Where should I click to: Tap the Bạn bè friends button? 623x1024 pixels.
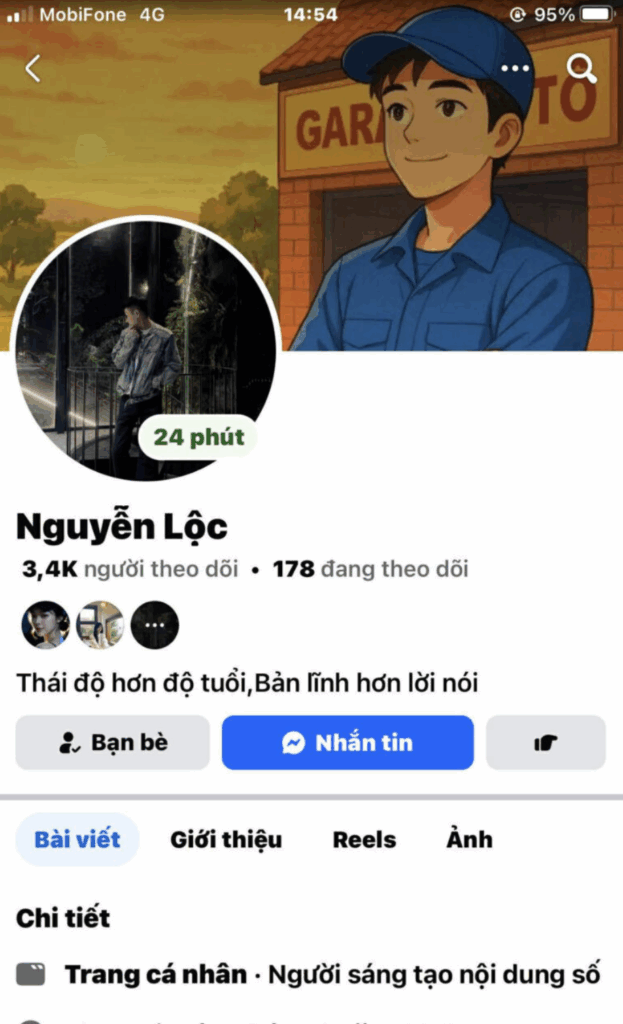click(113, 743)
